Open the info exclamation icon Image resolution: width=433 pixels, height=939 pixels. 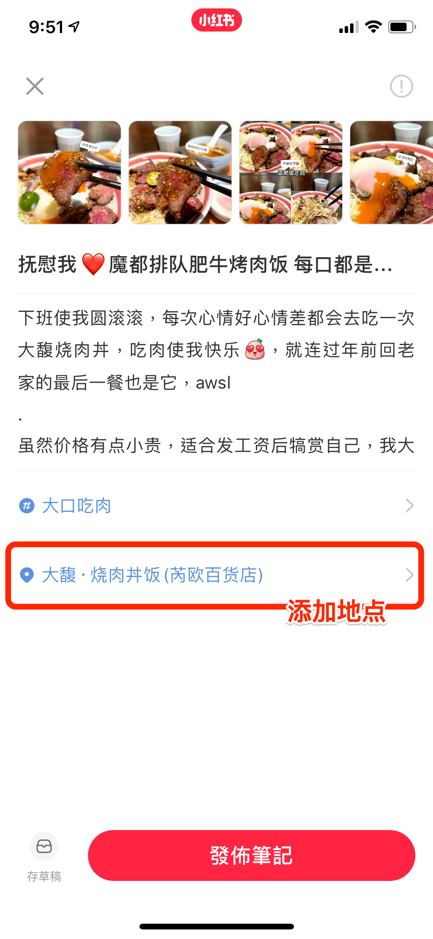coord(401,87)
